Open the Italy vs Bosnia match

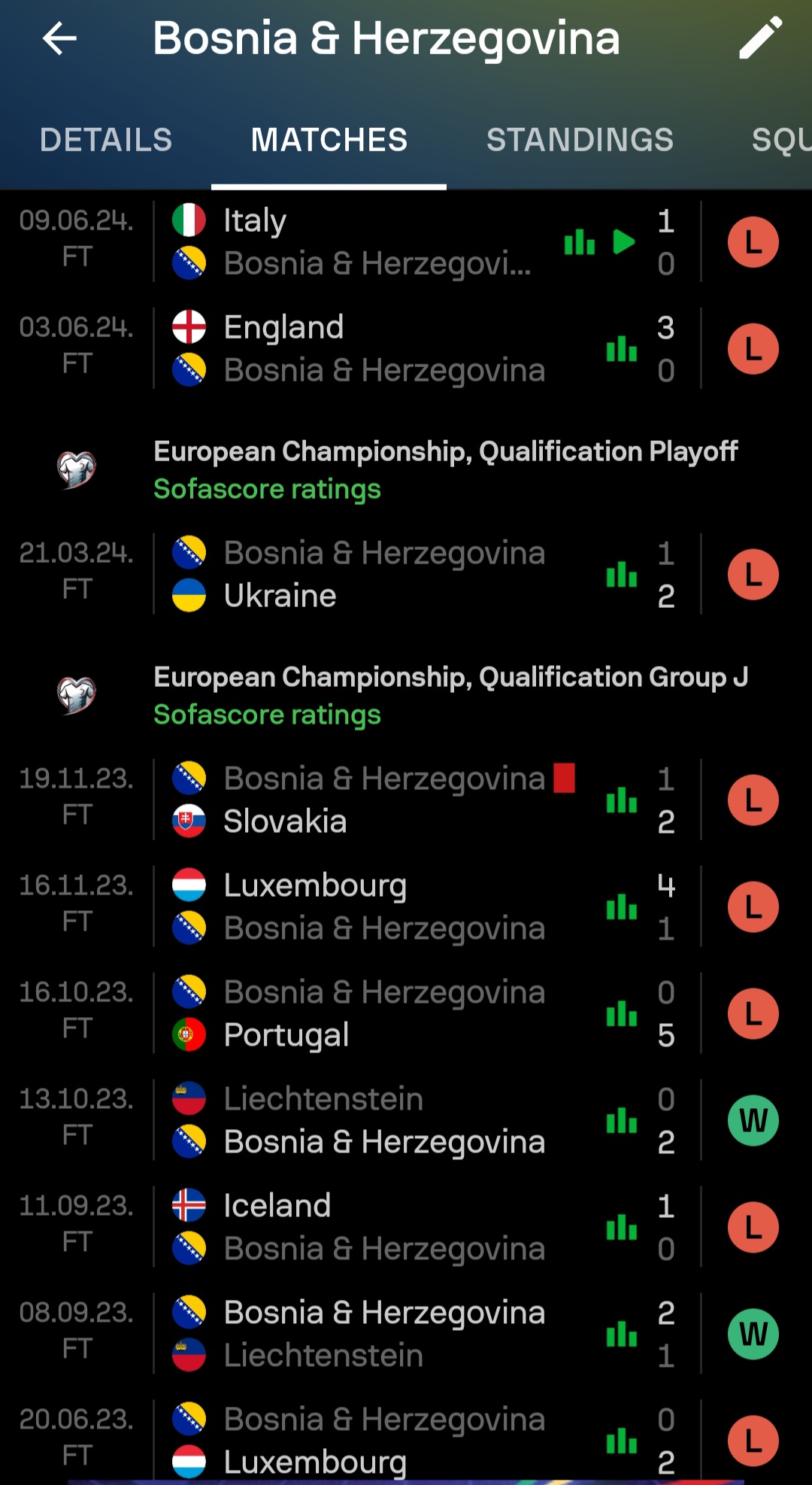pos(406,242)
